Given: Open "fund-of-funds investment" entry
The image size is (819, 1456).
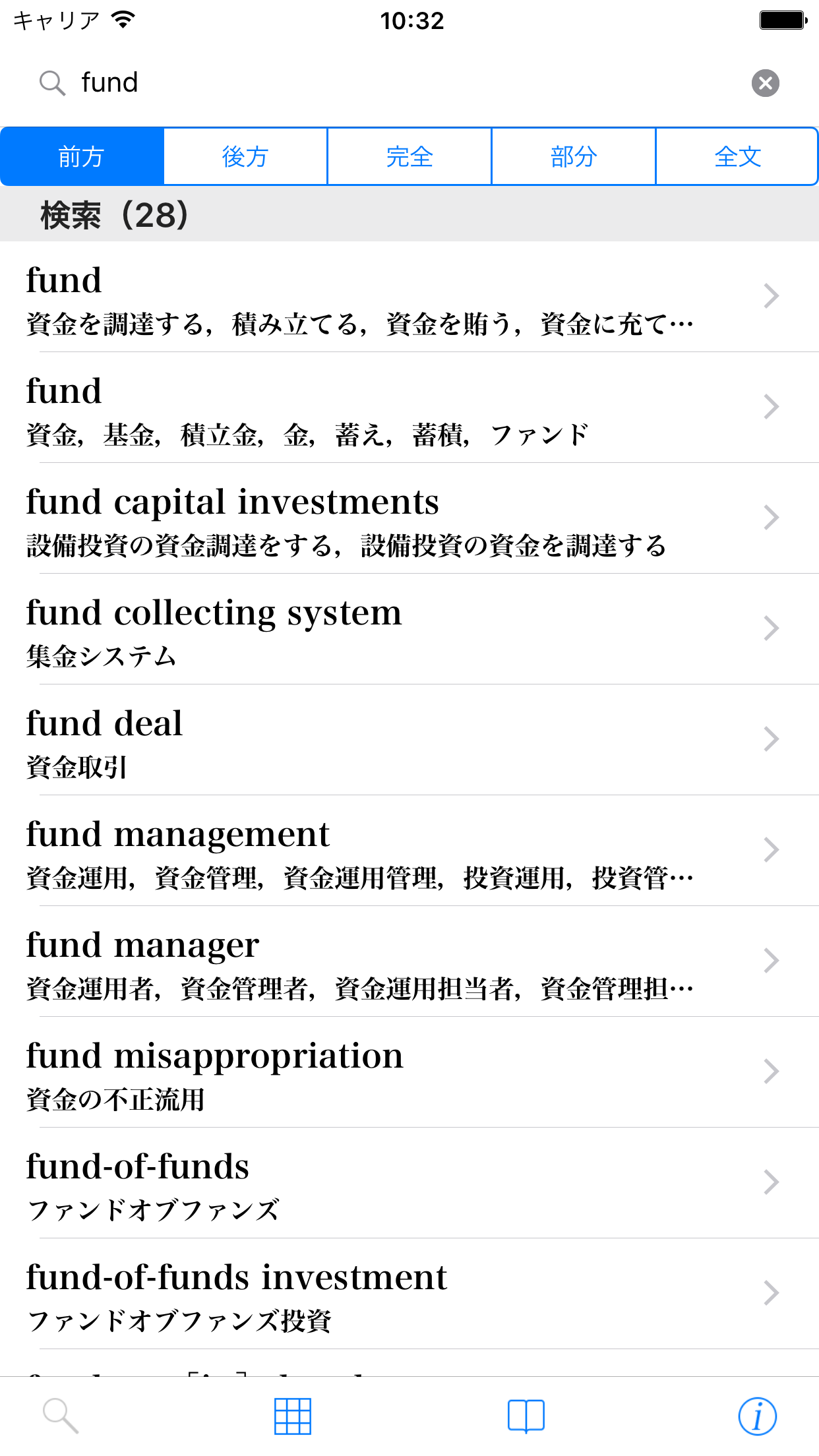Looking at the screenshot, I should click(x=396, y=1294).
